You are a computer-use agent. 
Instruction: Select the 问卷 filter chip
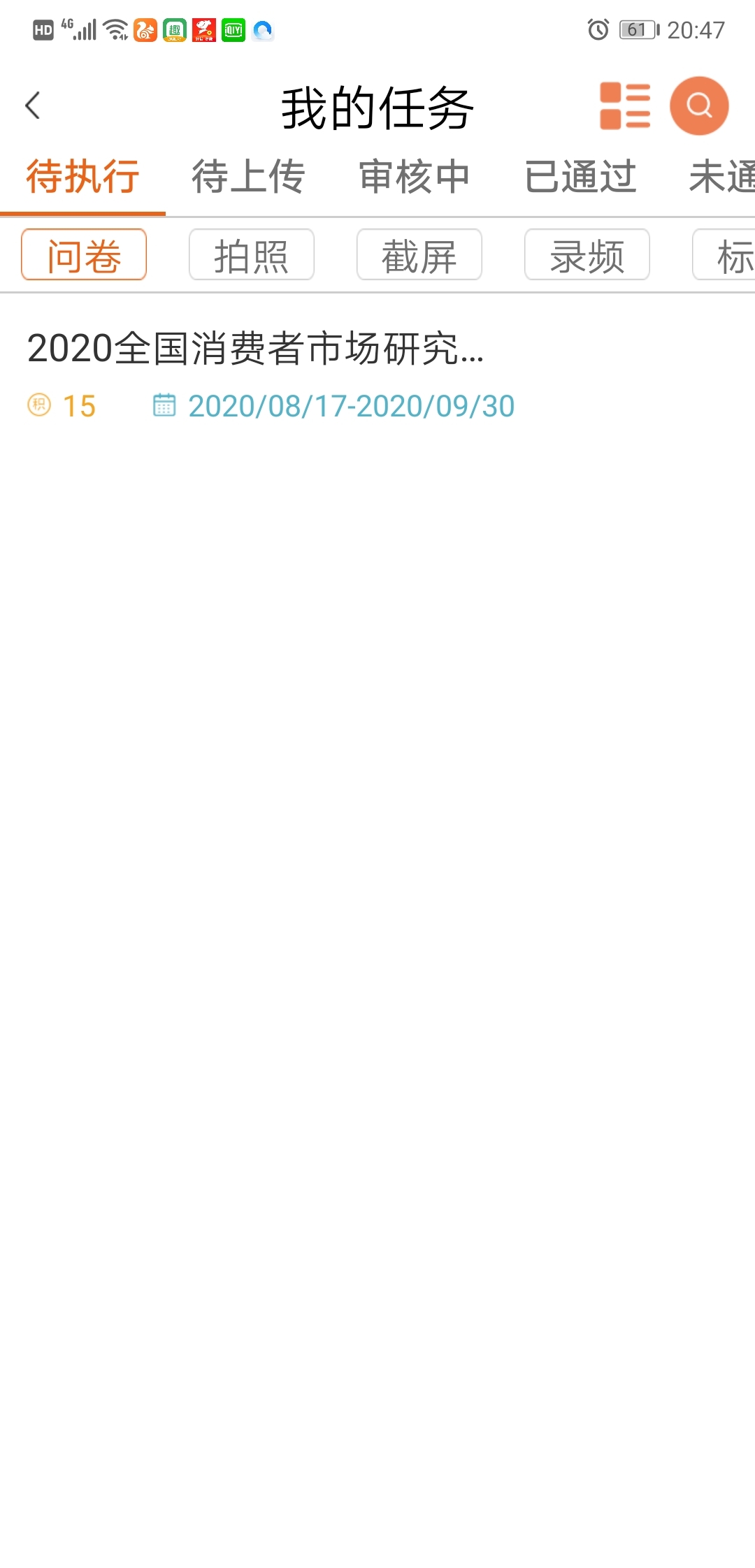point(84,255)
